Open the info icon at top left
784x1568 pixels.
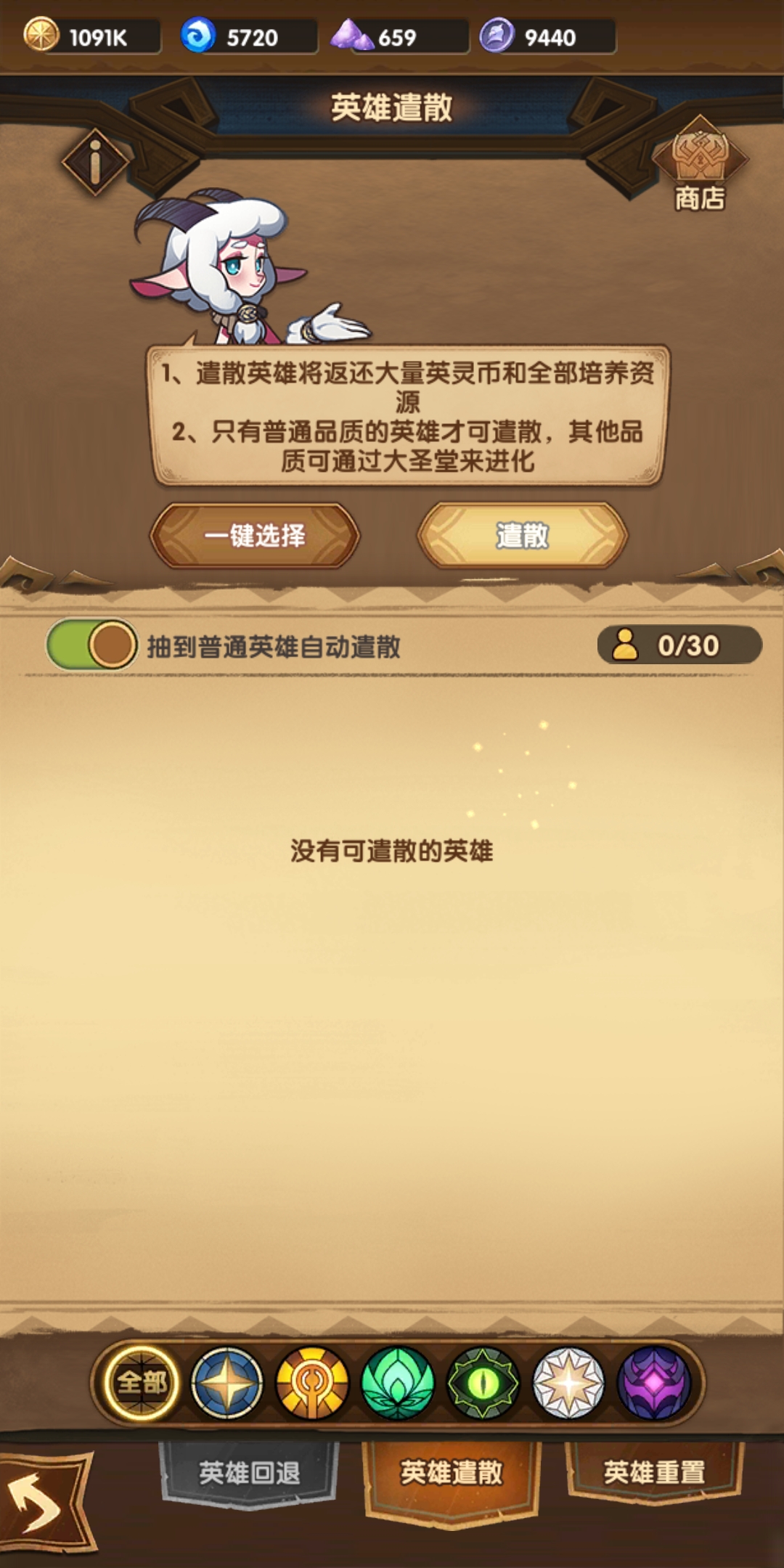tap(95, 163)
